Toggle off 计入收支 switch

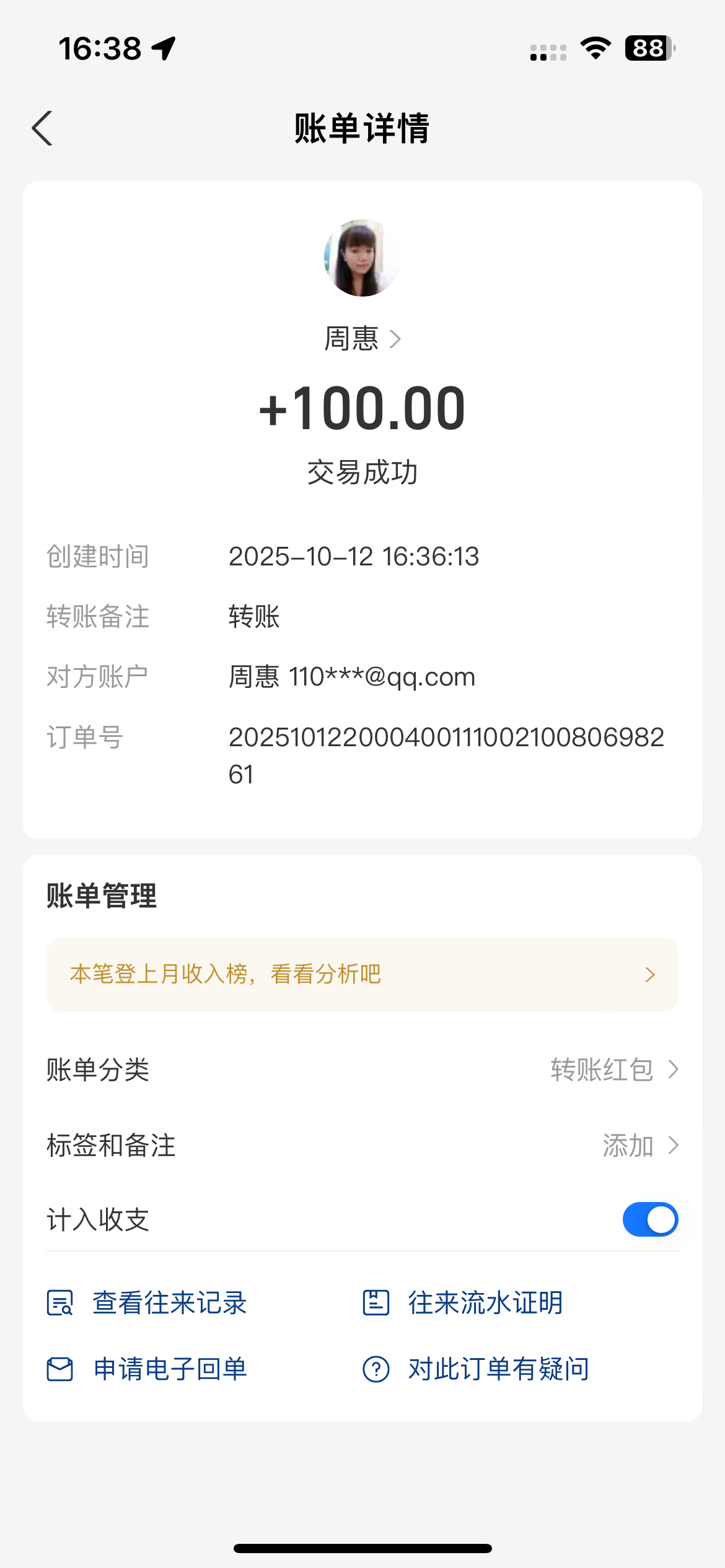pyautogui.click(x=649, y=1220)
